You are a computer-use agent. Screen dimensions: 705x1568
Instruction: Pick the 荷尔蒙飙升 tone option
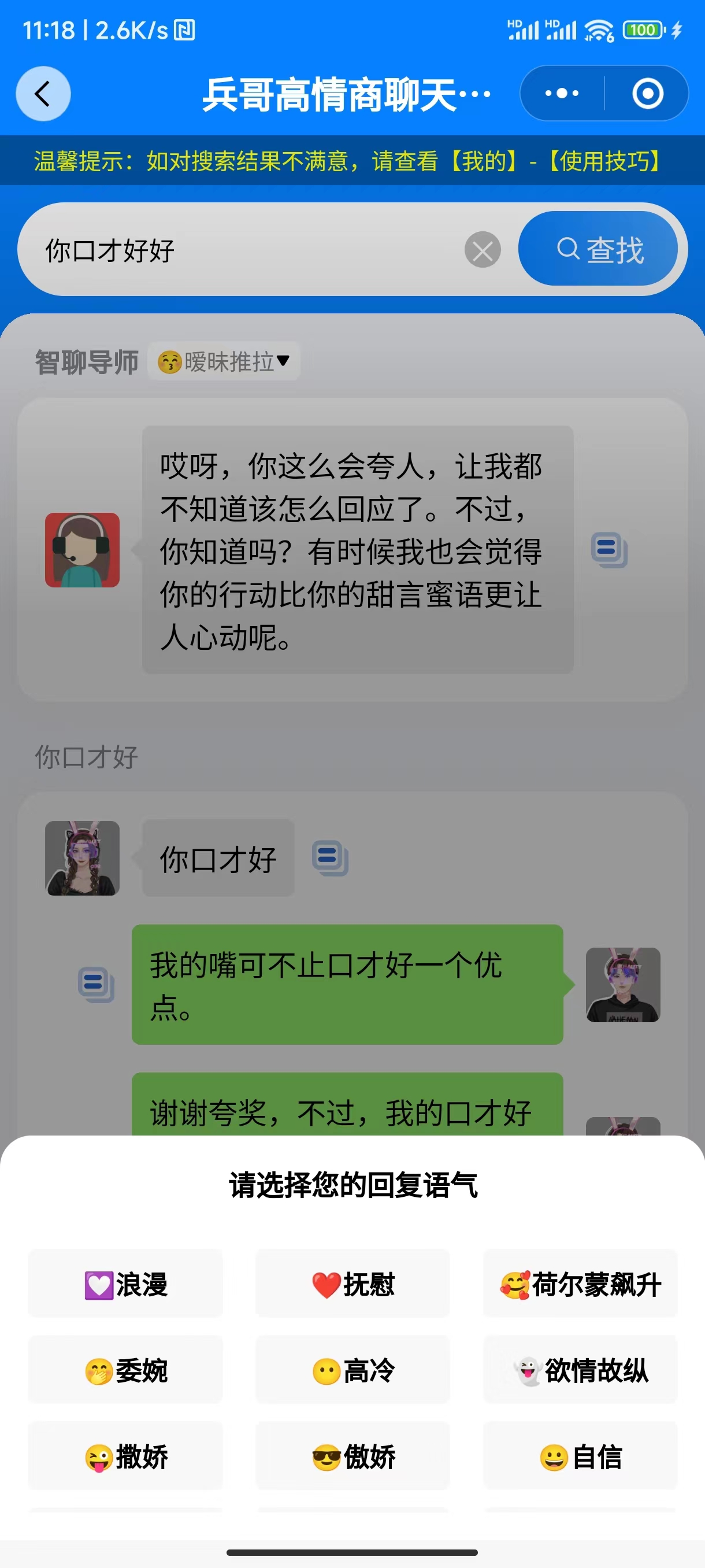580,1284
